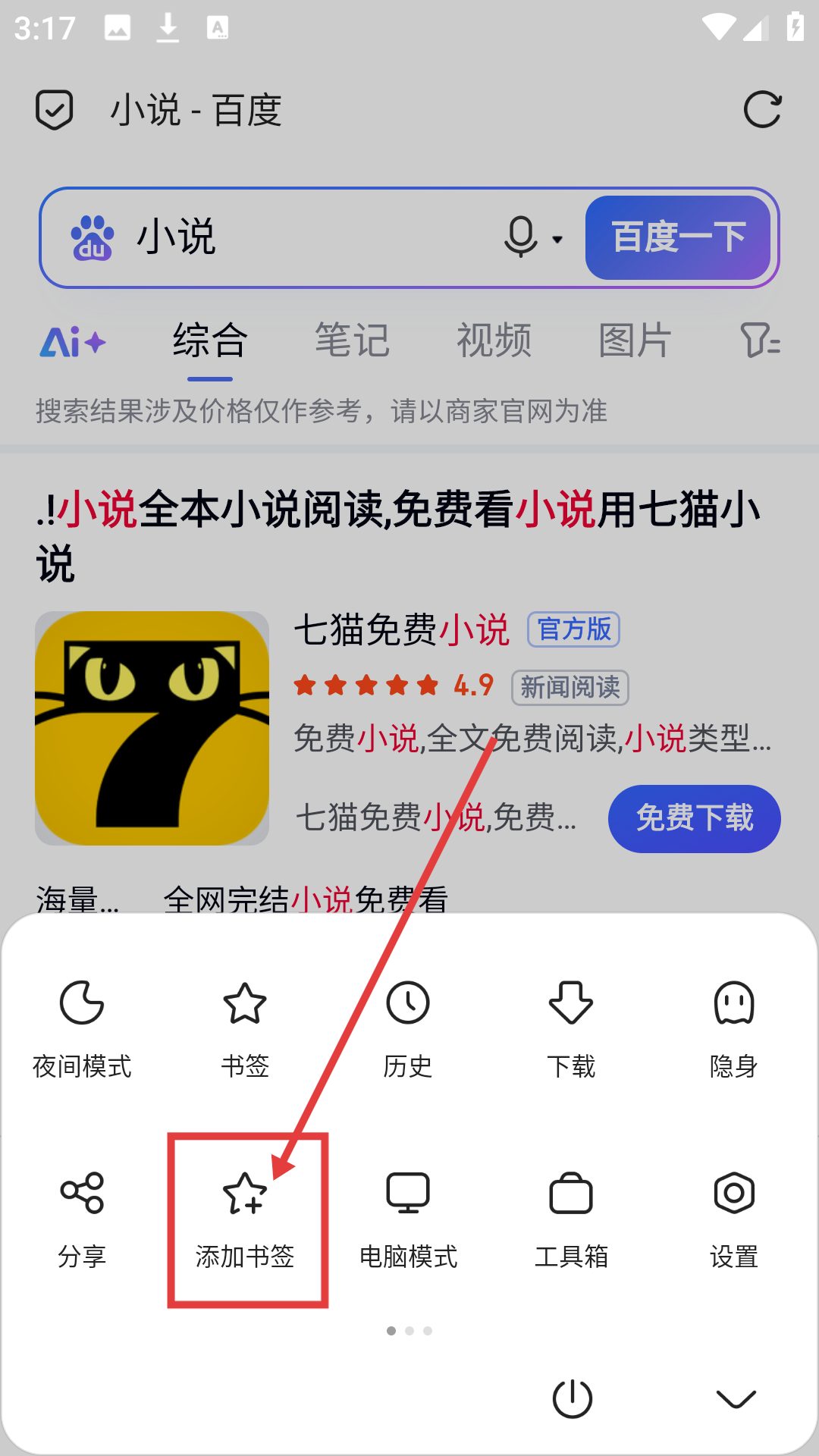Reload the page with the refresh icon

(x=762, y=111)
